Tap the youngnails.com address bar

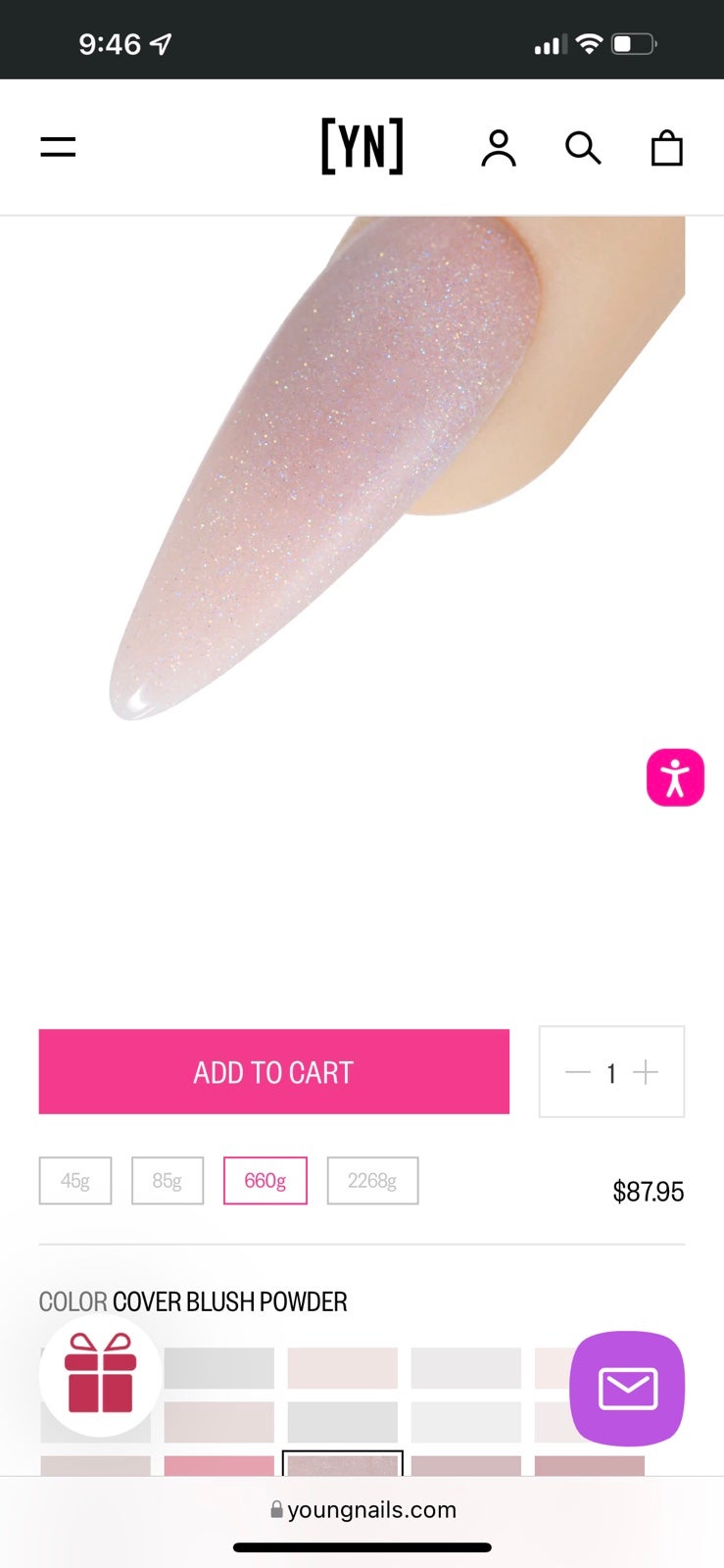coord(362,1509)
